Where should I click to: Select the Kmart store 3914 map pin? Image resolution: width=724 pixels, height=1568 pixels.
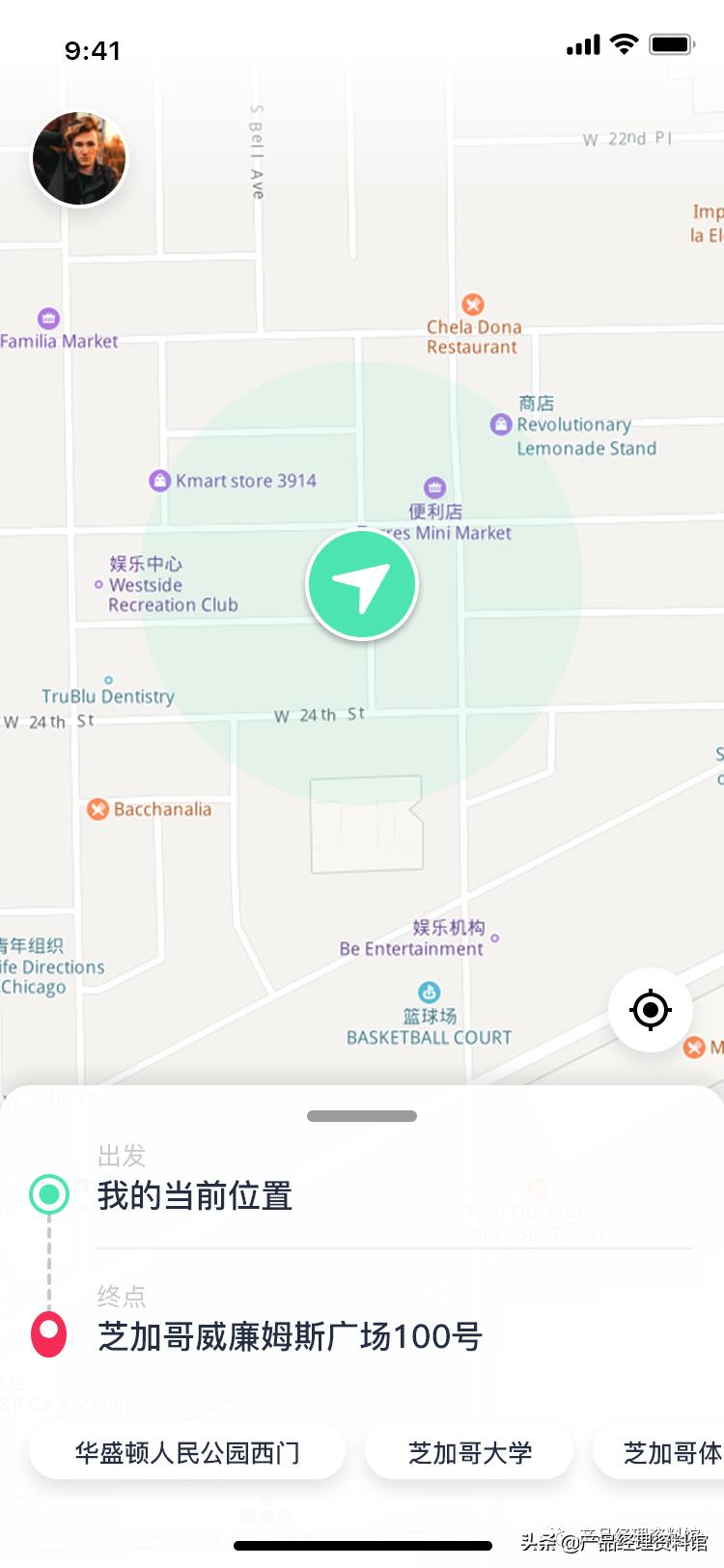click(159, 480)
